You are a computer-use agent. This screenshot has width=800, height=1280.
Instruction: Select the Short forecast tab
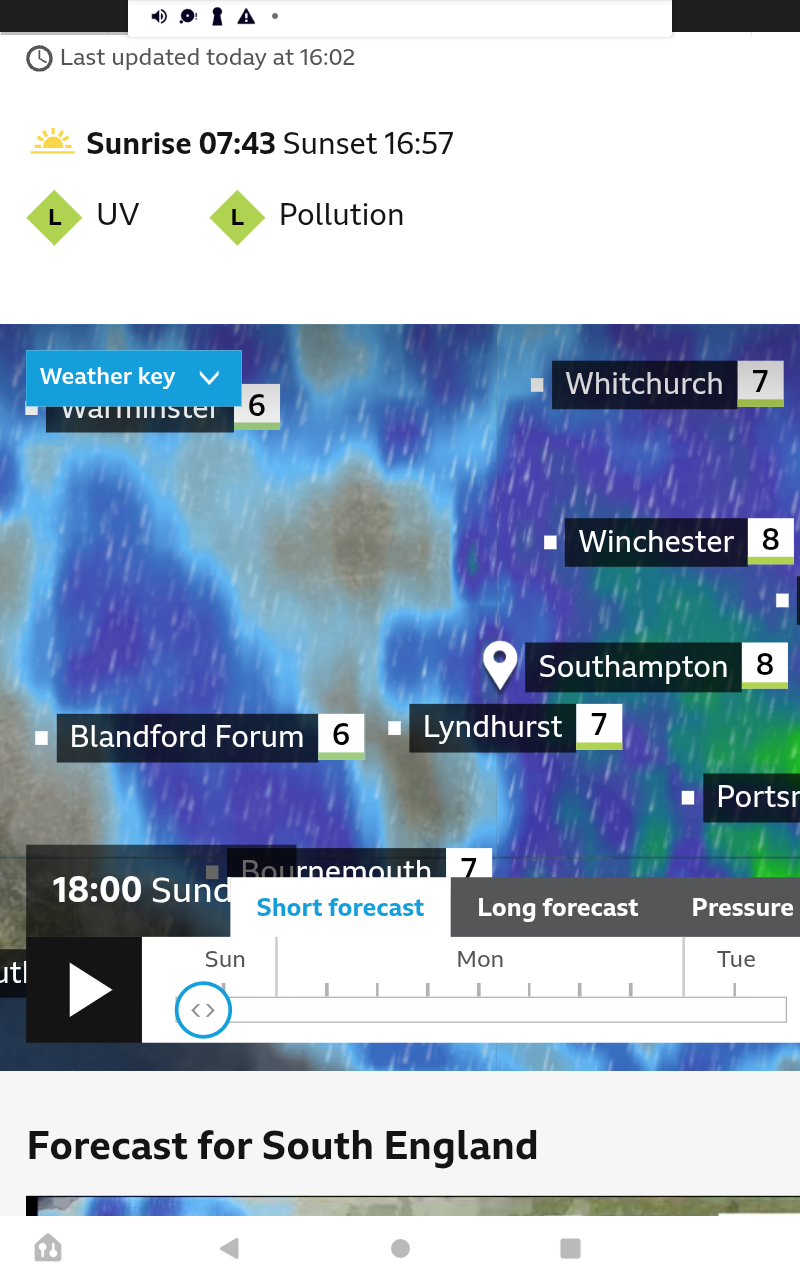click(340, 908)
